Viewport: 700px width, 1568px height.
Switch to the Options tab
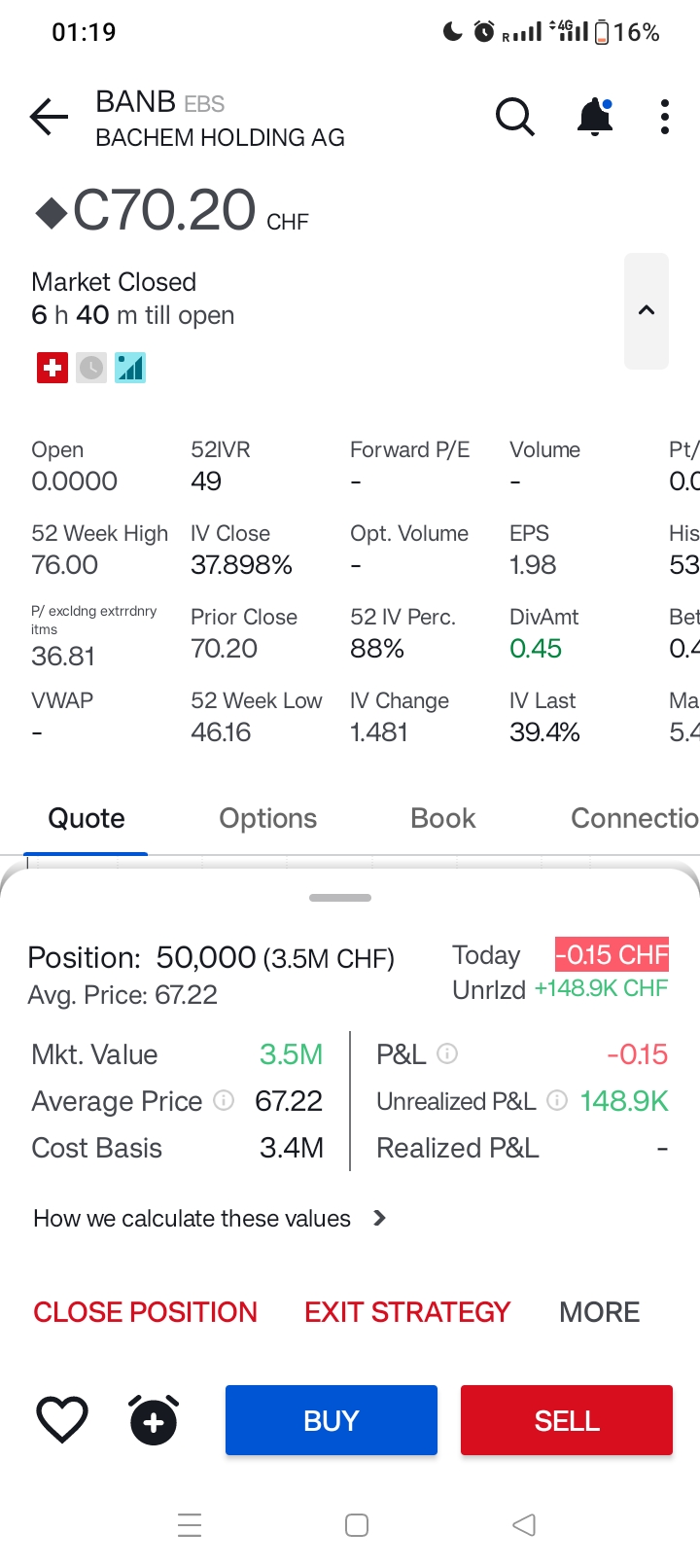(x=267, y=819)
